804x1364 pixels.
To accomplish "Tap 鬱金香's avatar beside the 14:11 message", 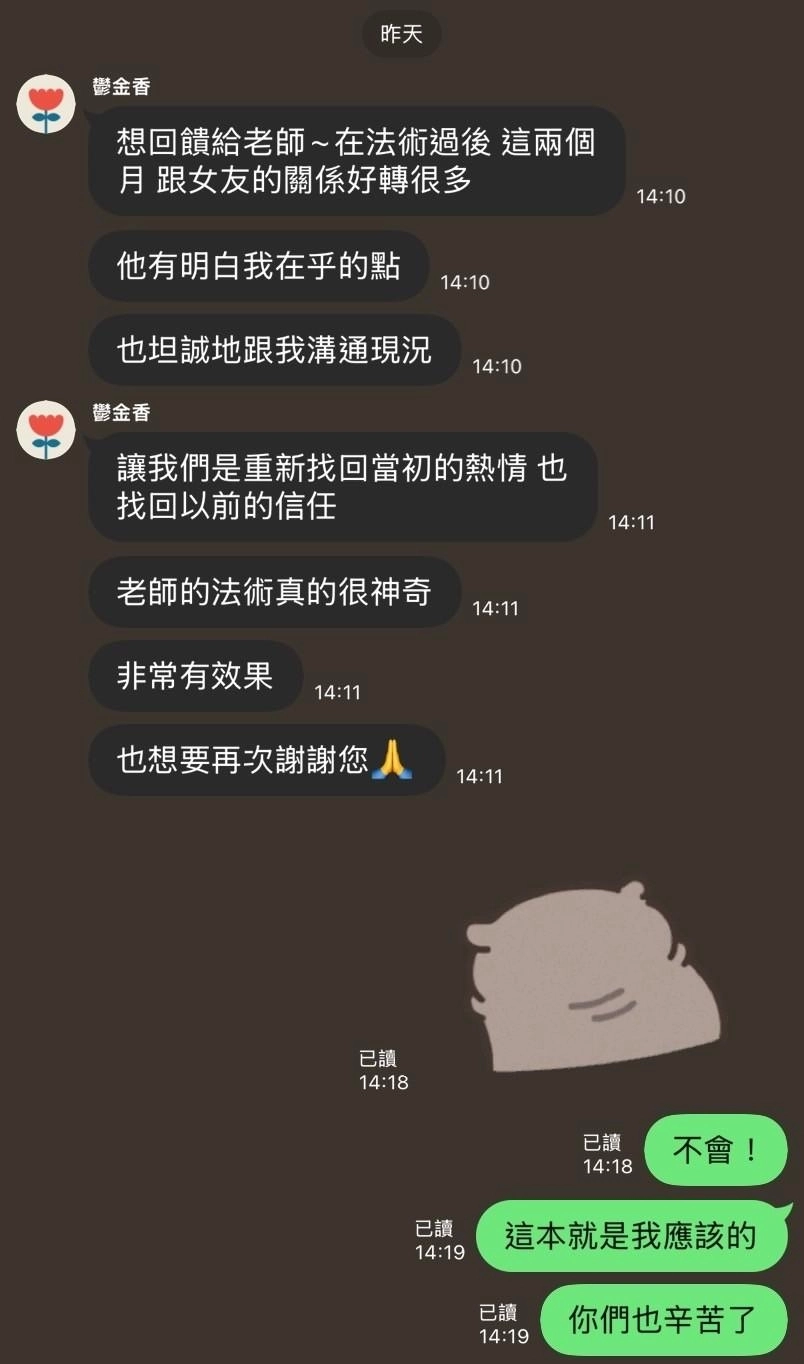I will click(46, 430).
